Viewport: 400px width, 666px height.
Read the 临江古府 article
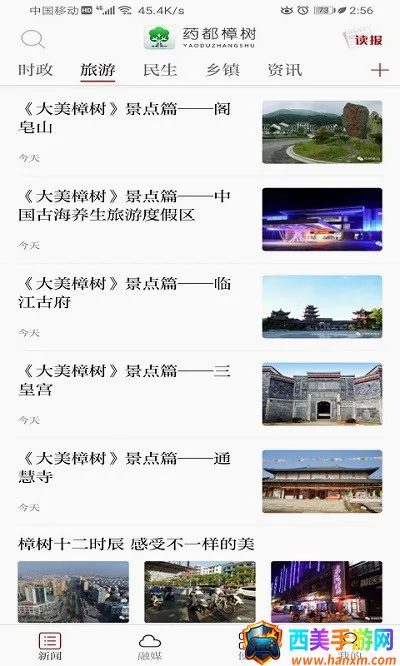click(200, 307)
